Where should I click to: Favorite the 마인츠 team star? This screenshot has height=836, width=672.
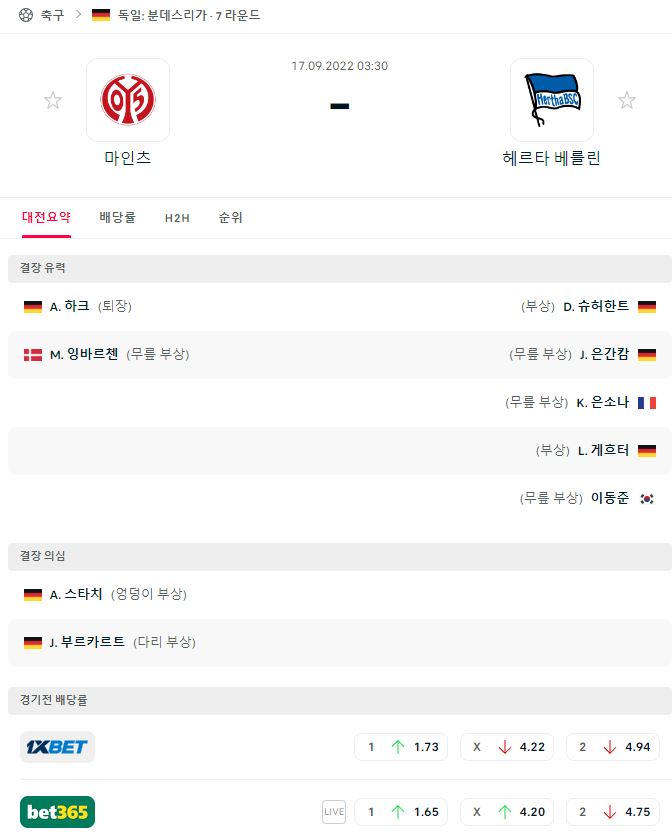click(x=53, y=100)
